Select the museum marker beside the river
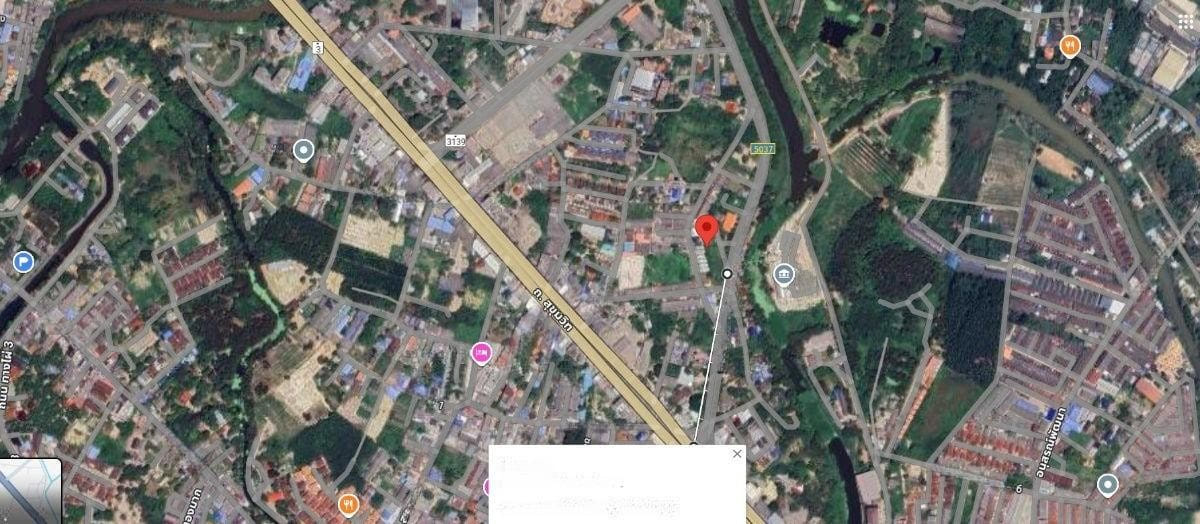 tap(784, 274)
